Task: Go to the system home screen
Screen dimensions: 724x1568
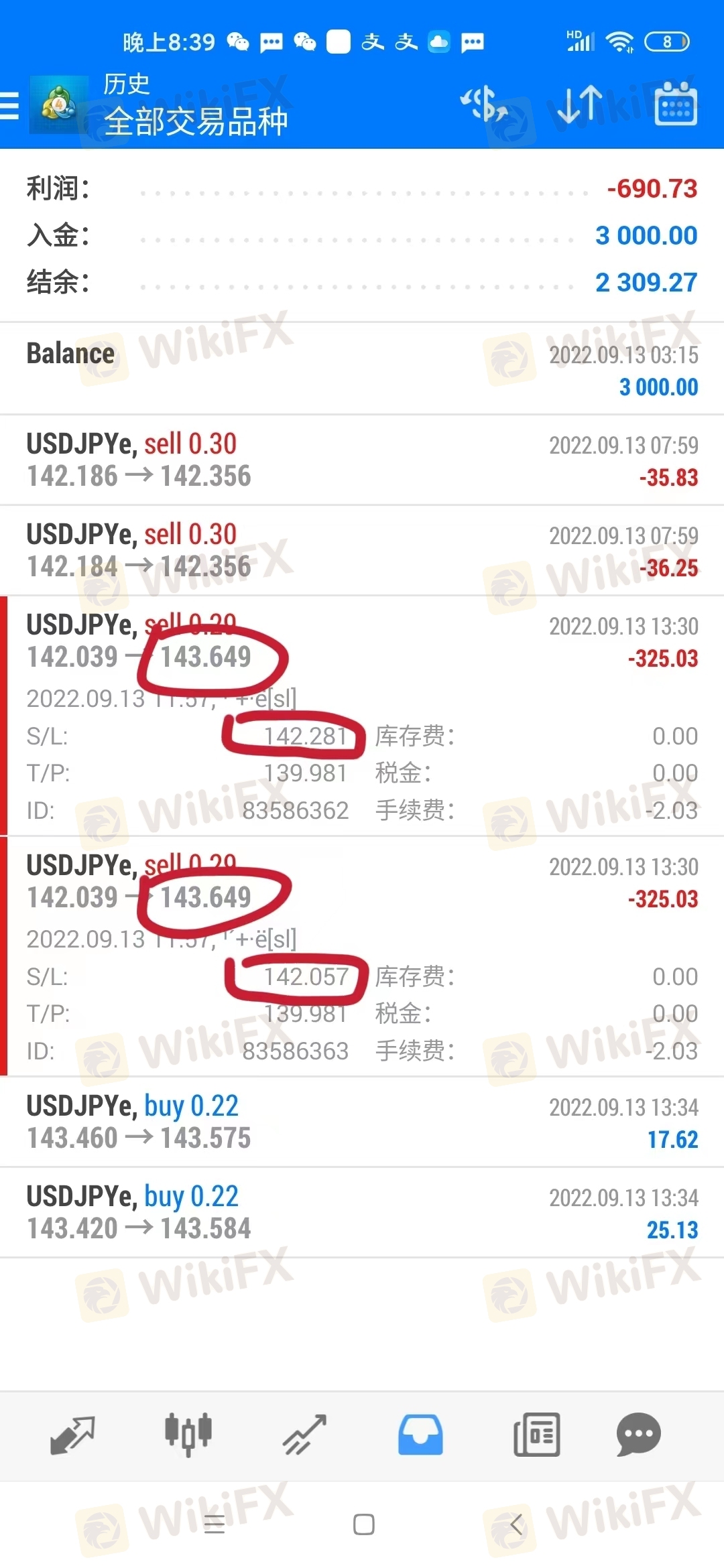Action: (x=363, y=1524)
